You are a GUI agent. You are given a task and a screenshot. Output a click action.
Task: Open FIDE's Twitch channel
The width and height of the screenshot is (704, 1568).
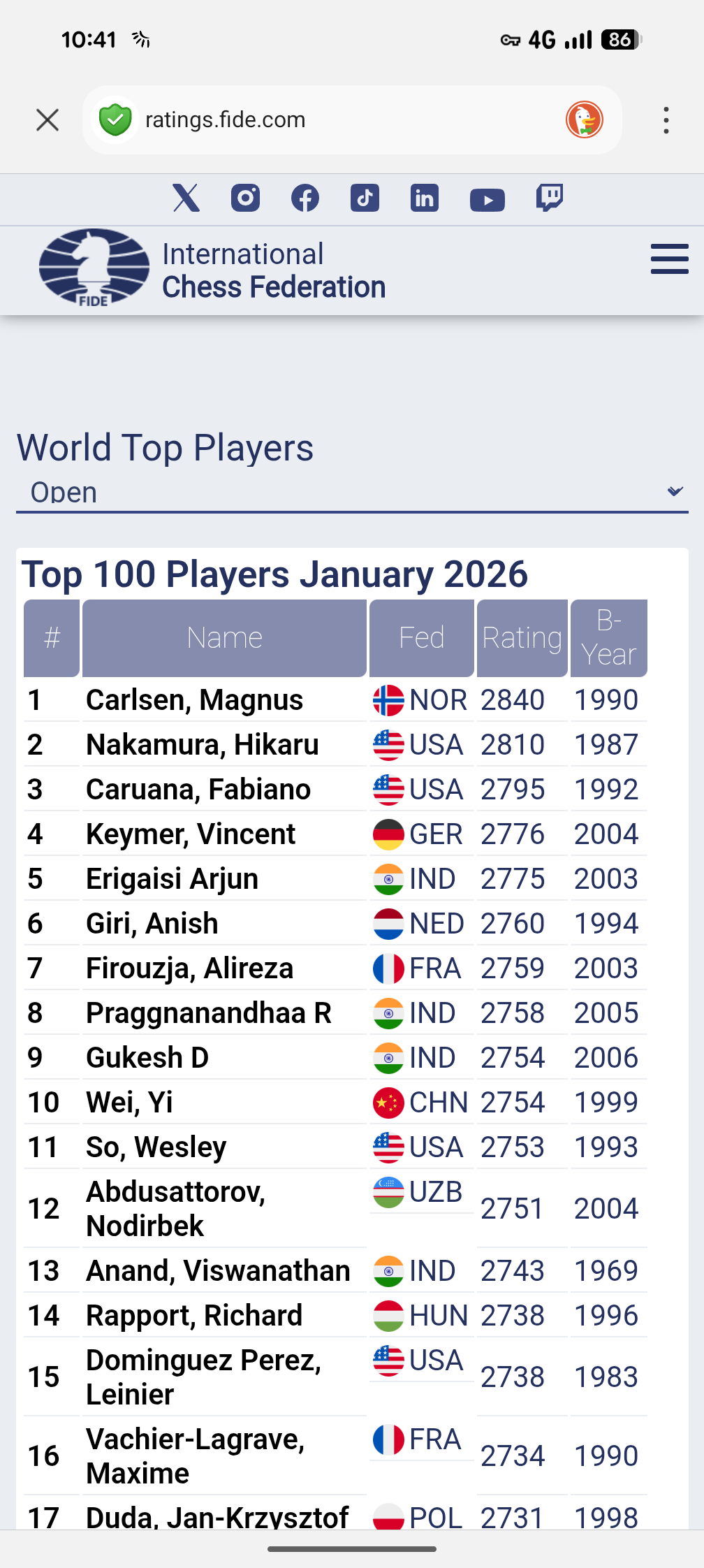(x=550, y=198)
